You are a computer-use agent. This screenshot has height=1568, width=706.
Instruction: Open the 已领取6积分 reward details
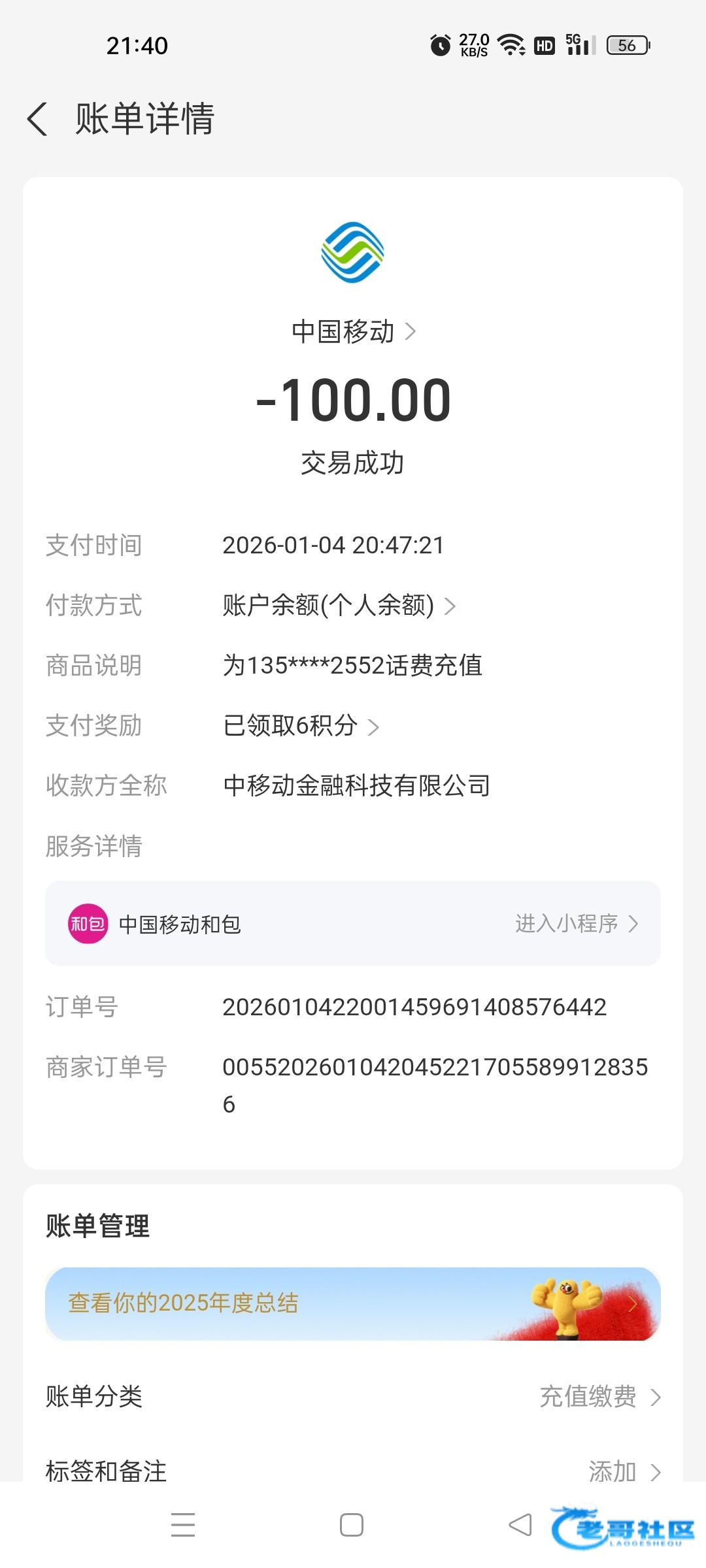(301, 726)
